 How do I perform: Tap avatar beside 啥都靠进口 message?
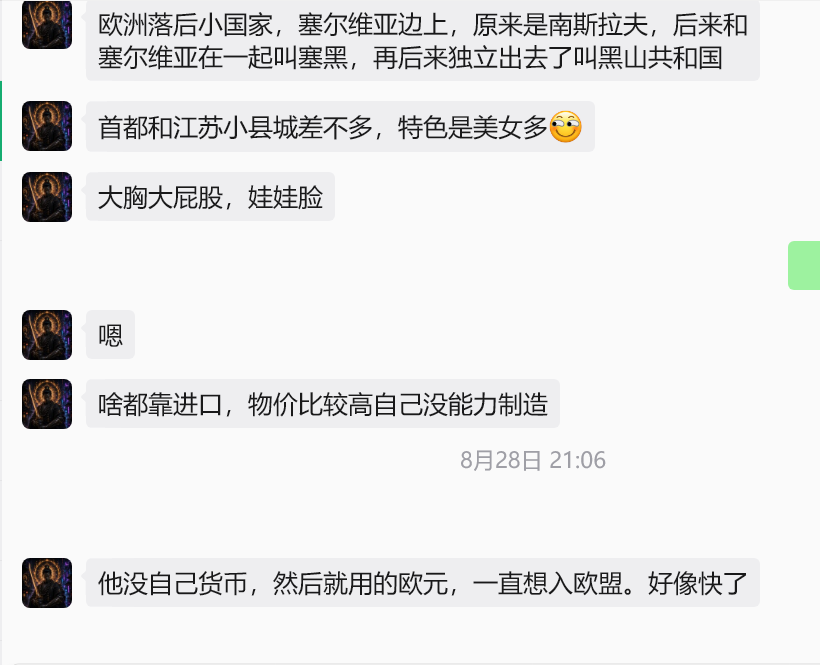47,404
